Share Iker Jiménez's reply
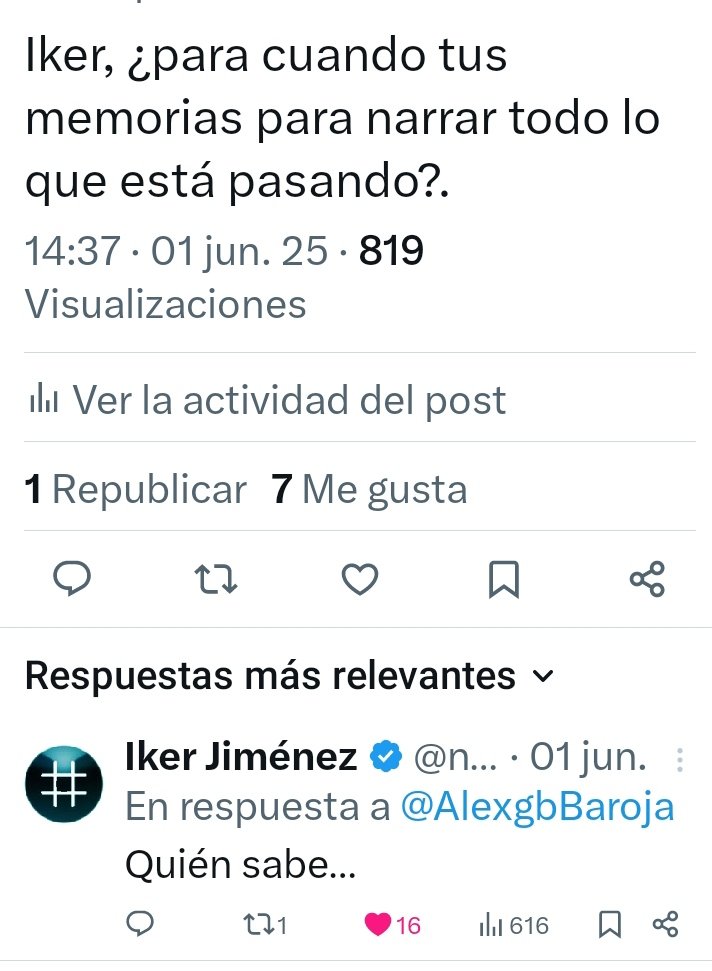Screen dimensions: 712x971 [665, 925]
